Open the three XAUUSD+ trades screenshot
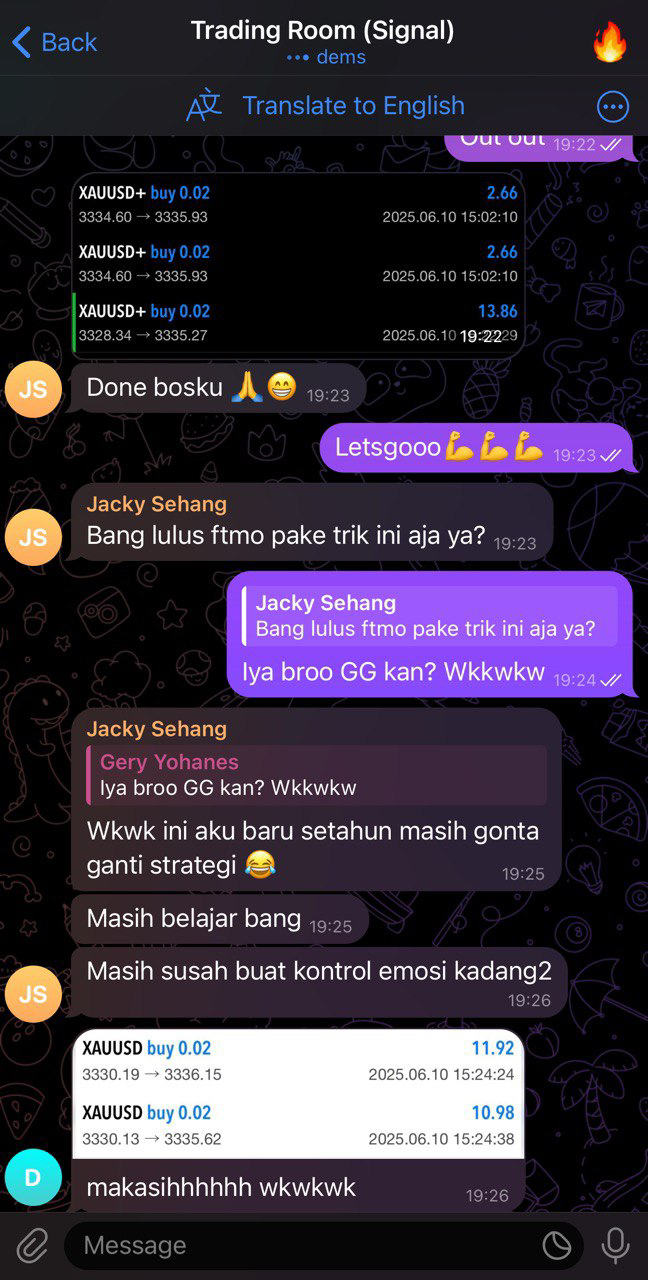The height and width of the screenshot is (1280, 648). (x=298, y=265)
